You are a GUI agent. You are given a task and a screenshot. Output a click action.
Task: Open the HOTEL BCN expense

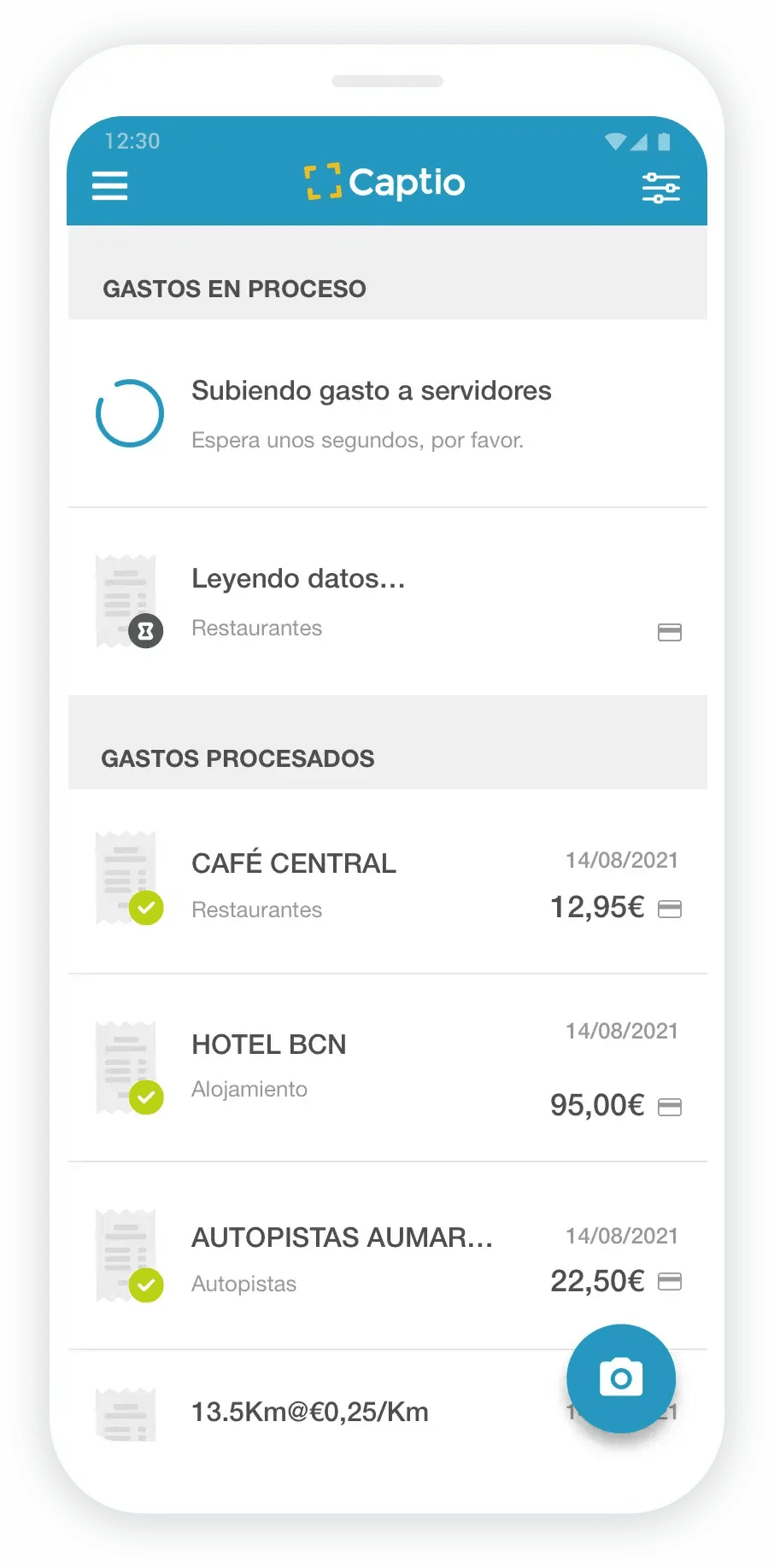pyautogui.click(x=269, y=1044)
